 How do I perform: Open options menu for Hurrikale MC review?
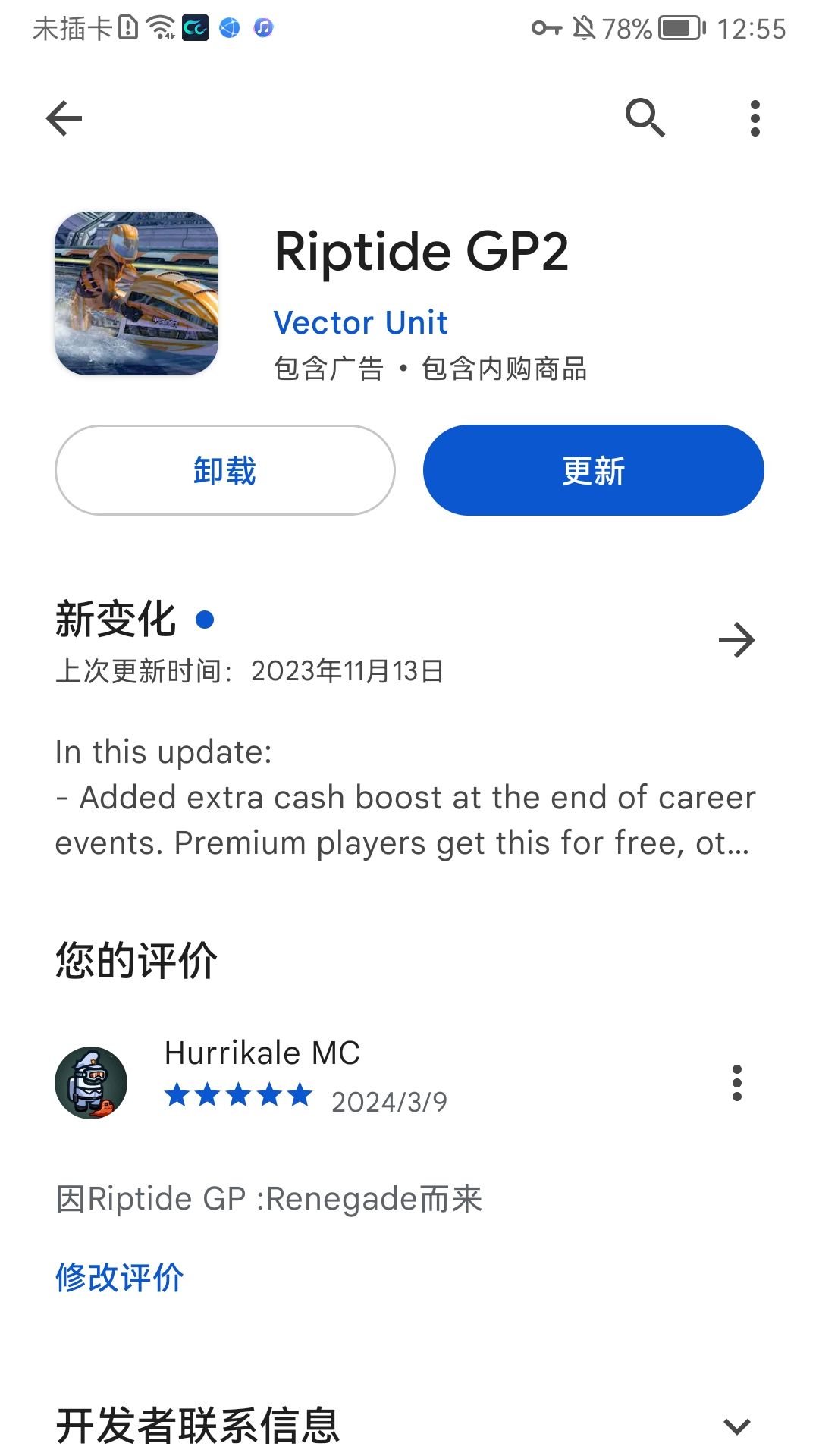736,1083
